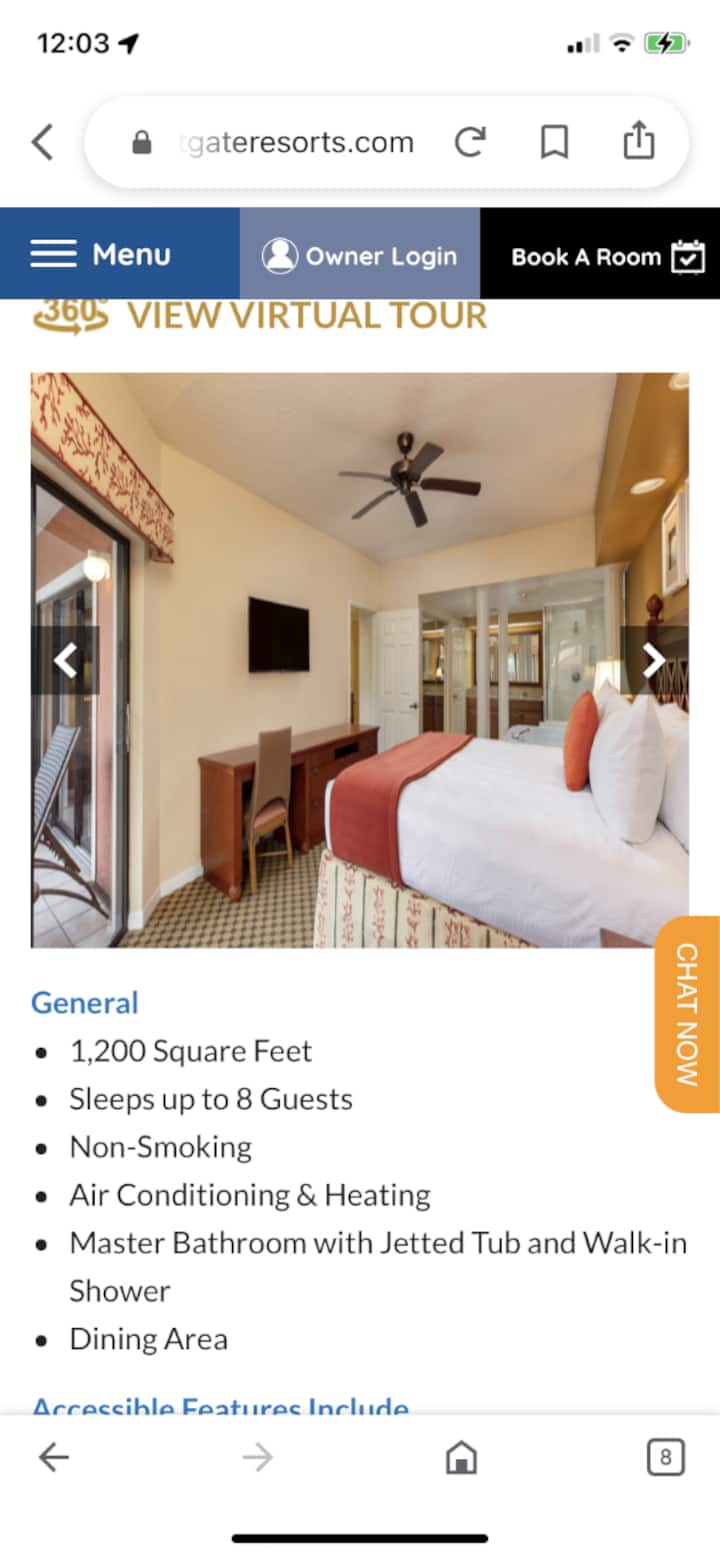
Task: Start a chat with Chat Now
Action: tap(687, 1014)
